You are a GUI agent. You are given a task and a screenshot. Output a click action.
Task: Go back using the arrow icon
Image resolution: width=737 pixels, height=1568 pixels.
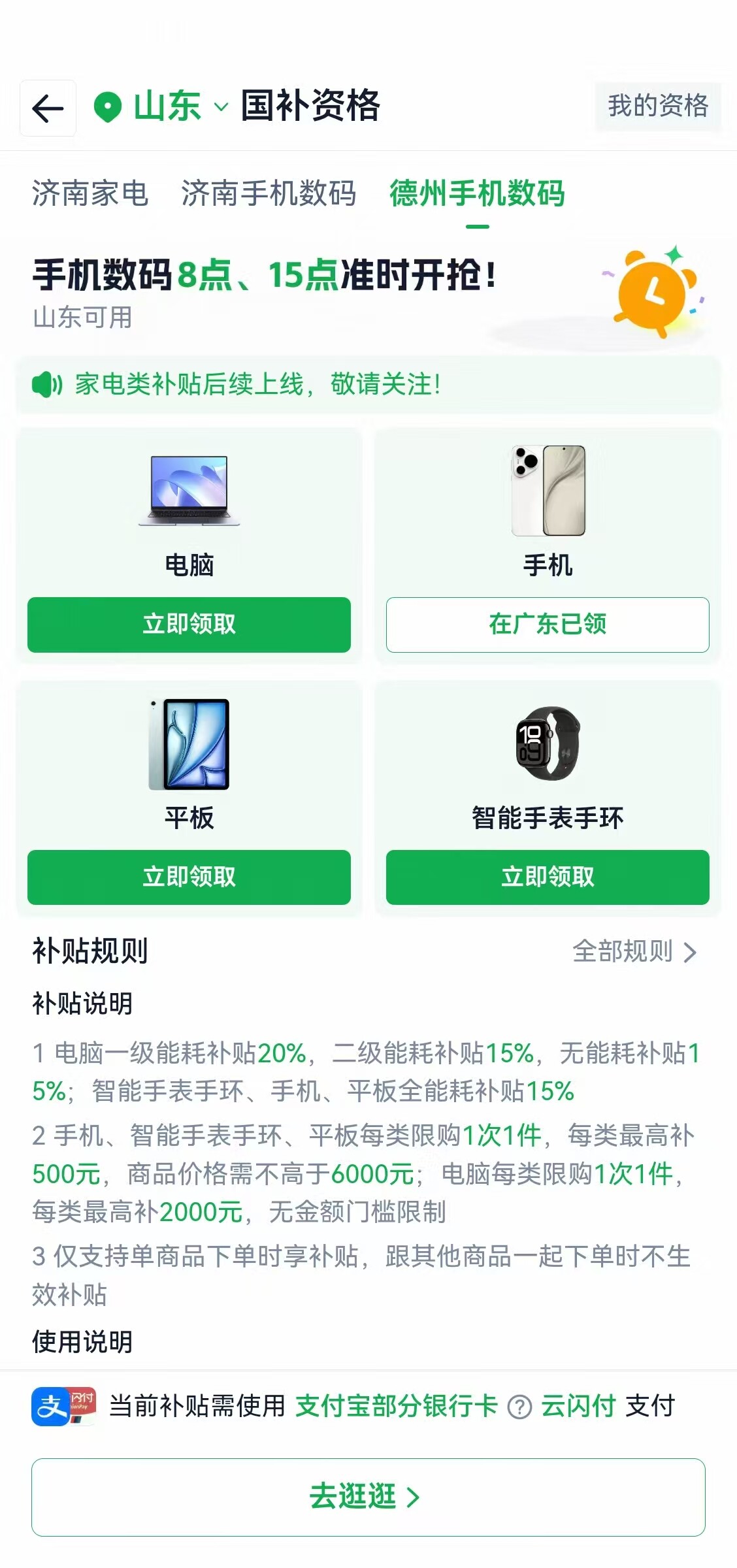click(x=48, y=108)
